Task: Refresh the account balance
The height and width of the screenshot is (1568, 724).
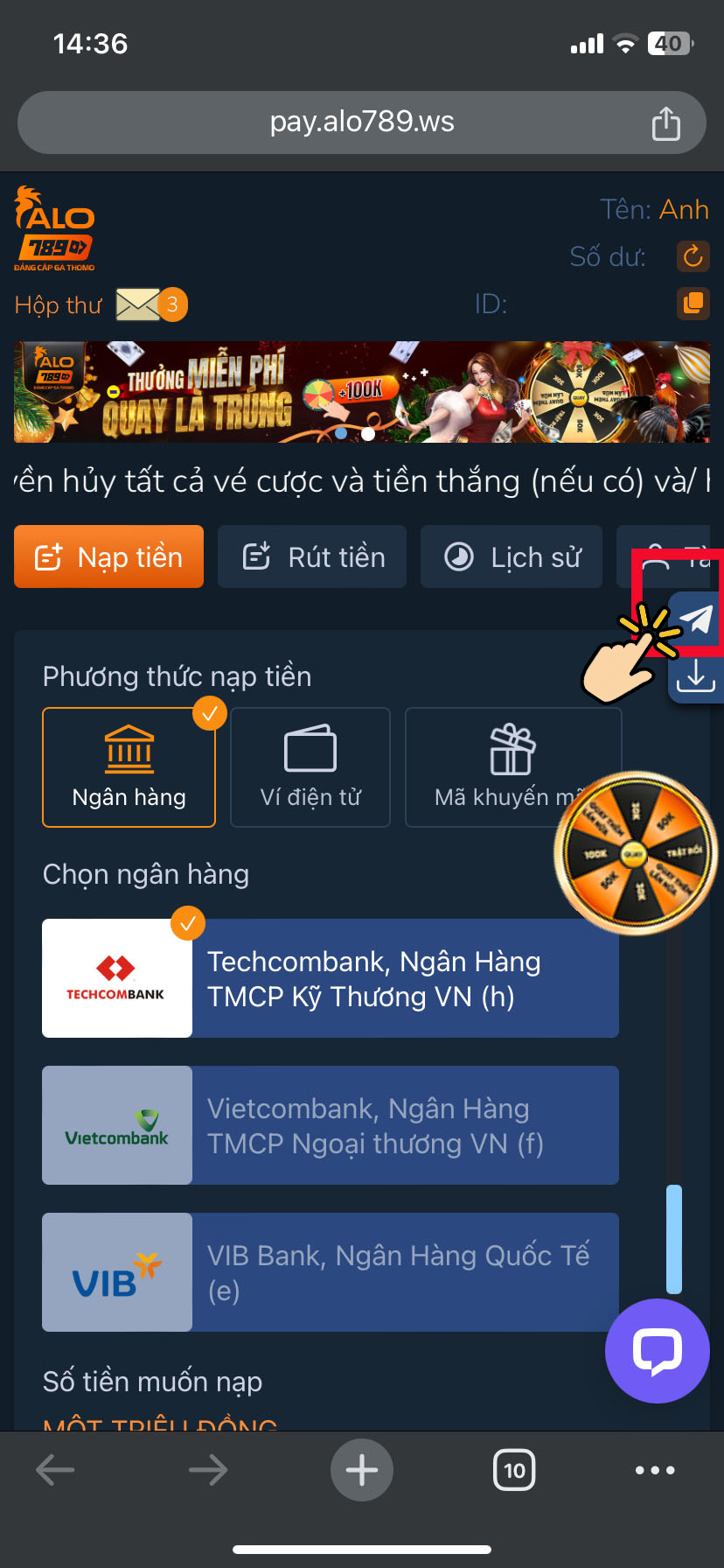Action: [x=693, y=256]
